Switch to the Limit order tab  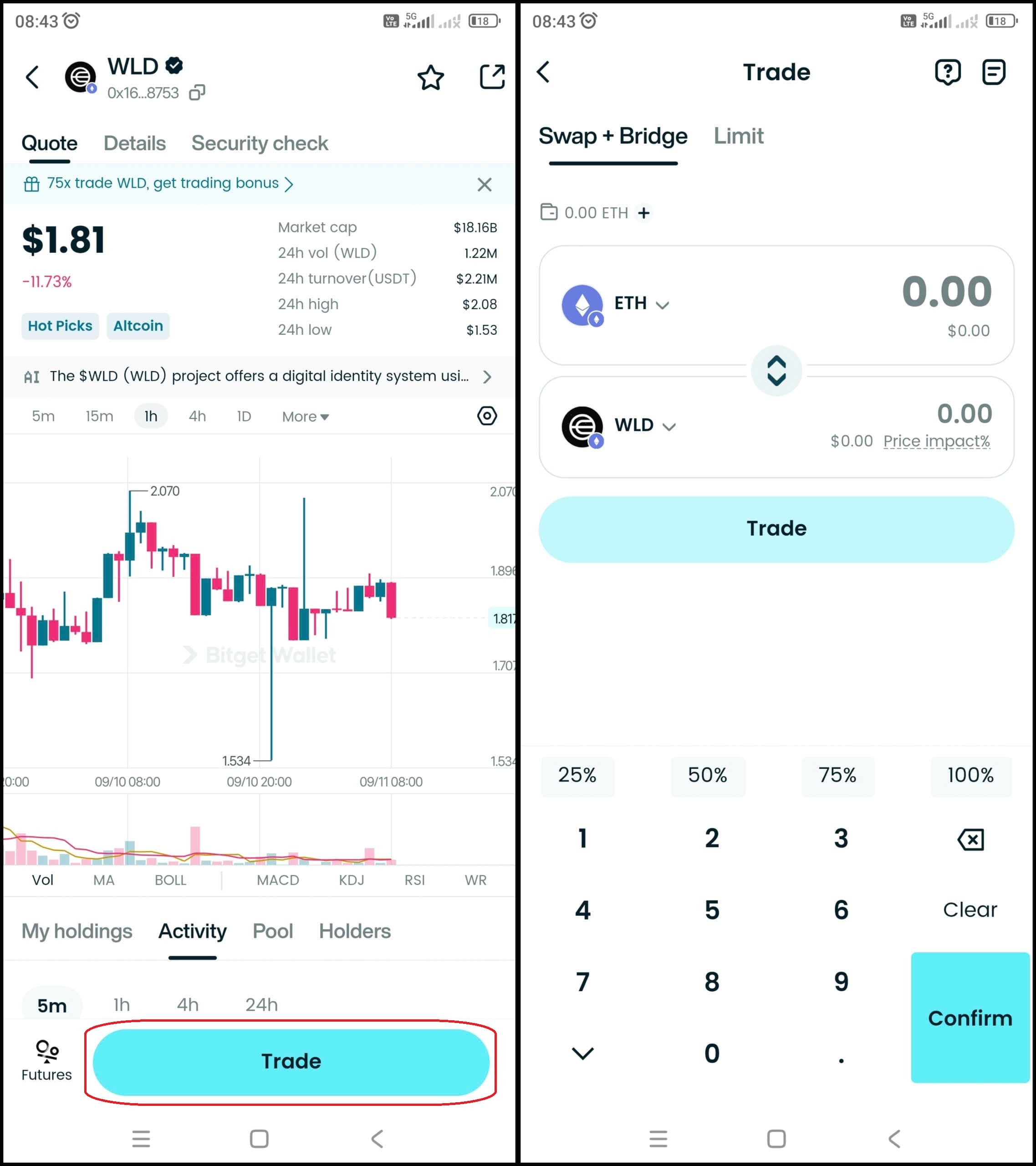pos(738,136)
